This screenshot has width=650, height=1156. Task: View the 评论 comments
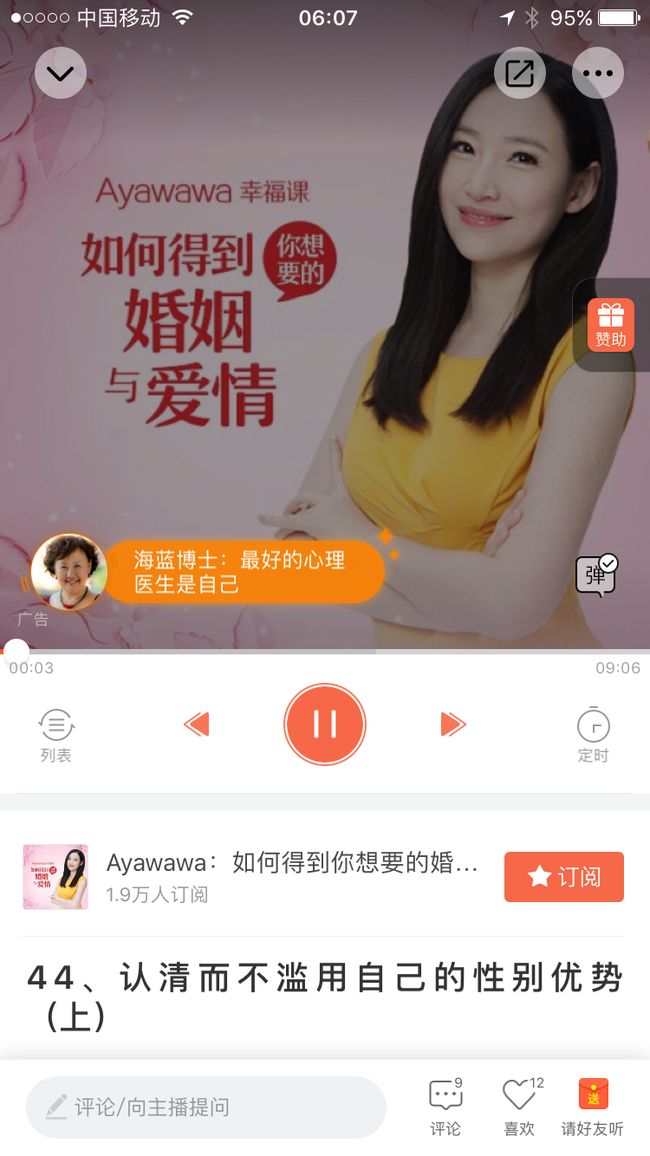coord(446,1107)
